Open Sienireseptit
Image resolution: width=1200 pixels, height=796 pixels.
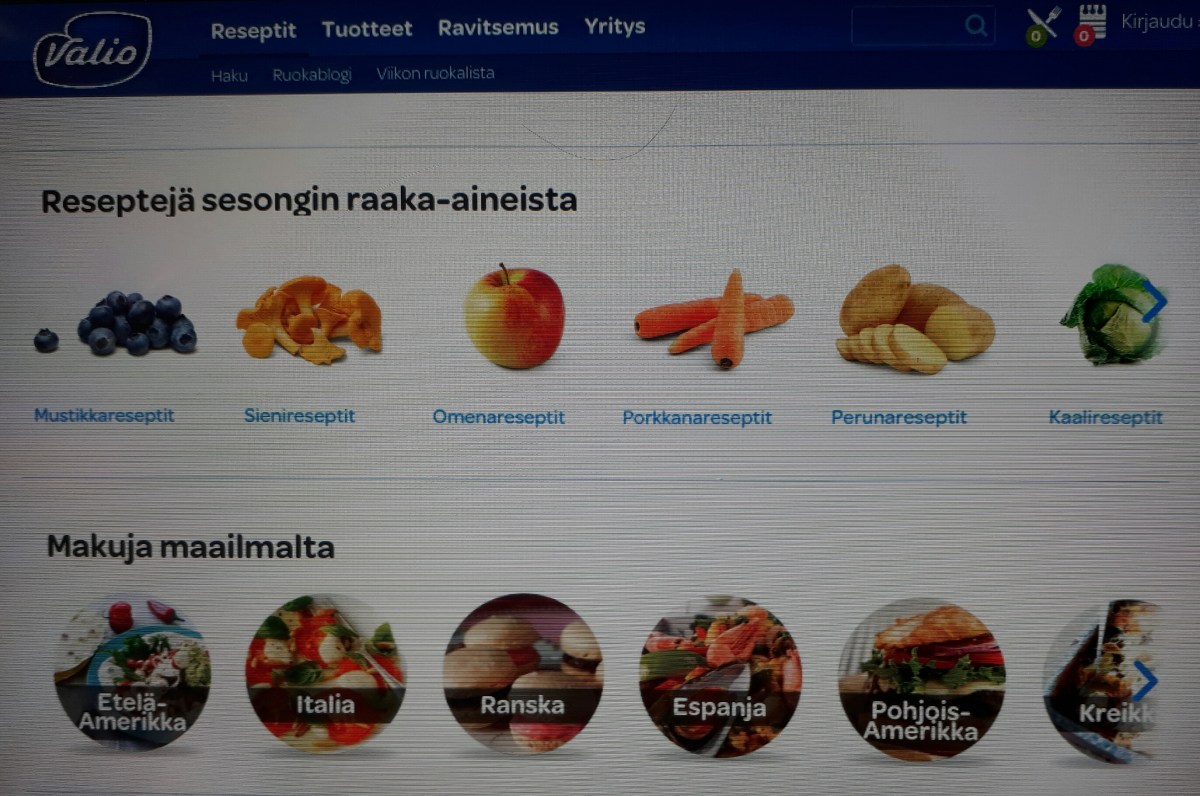point(299,415)
